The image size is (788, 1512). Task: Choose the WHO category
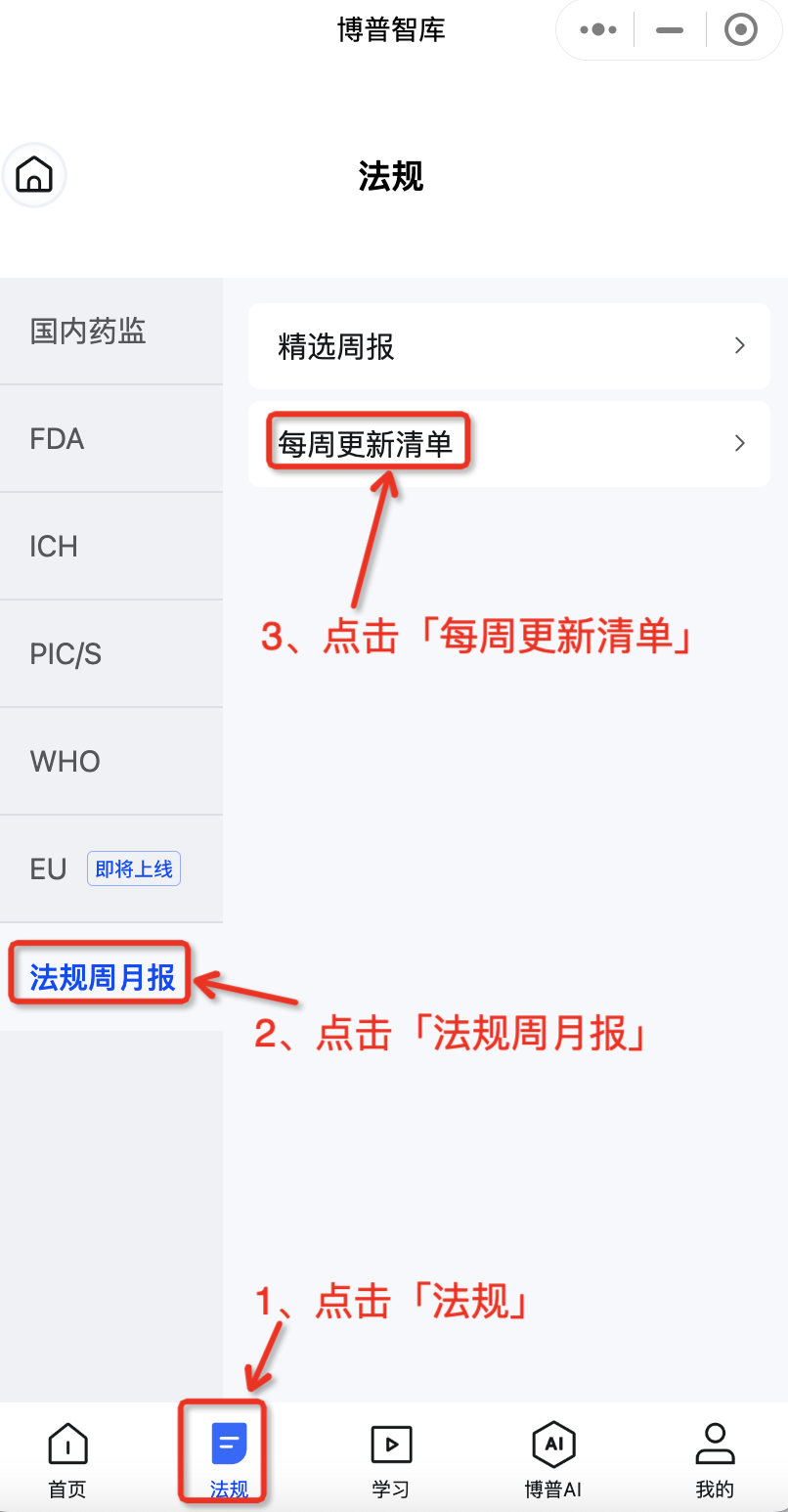(65, 762)
